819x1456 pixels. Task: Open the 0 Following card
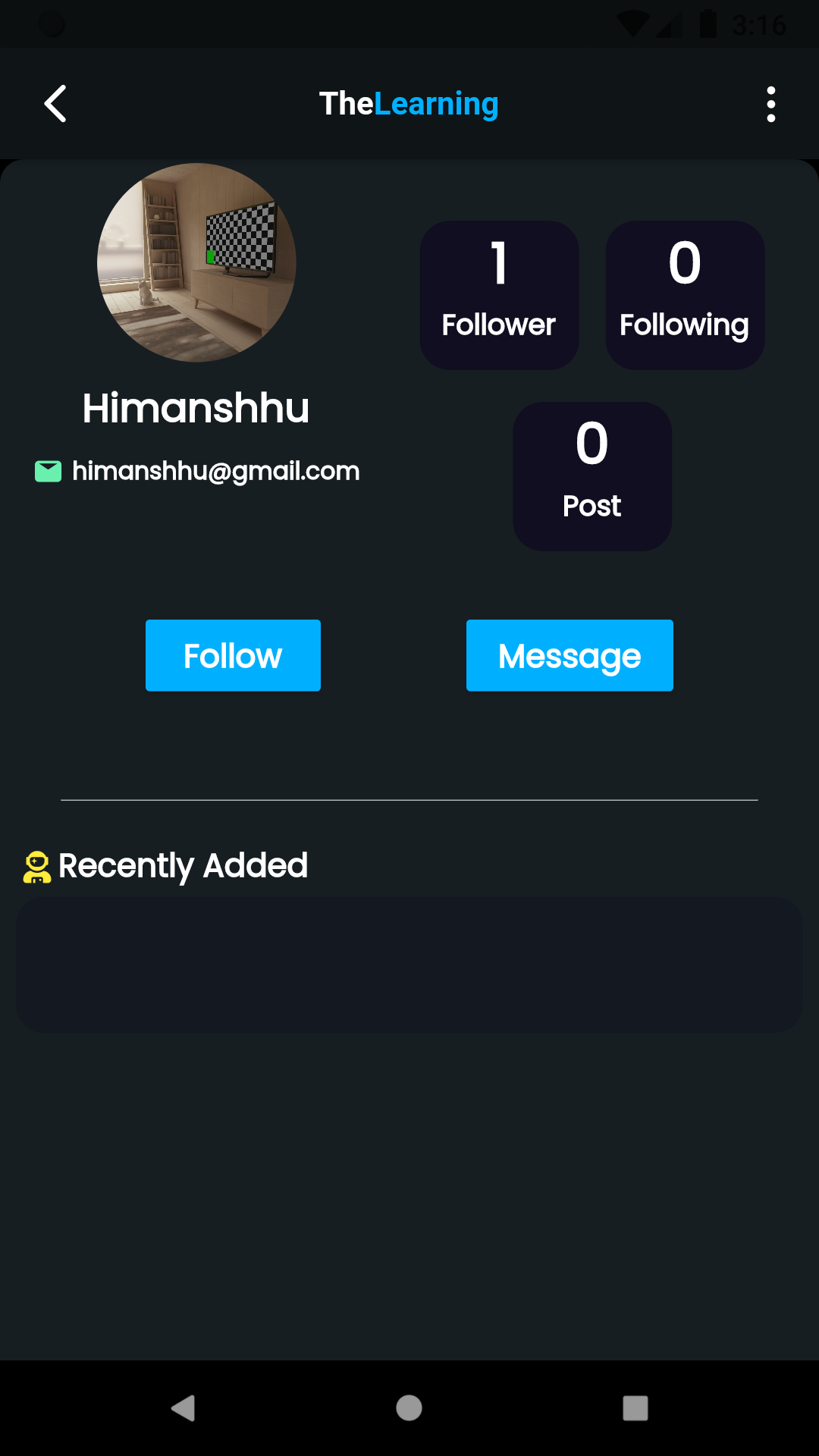(x=685, y=295)
